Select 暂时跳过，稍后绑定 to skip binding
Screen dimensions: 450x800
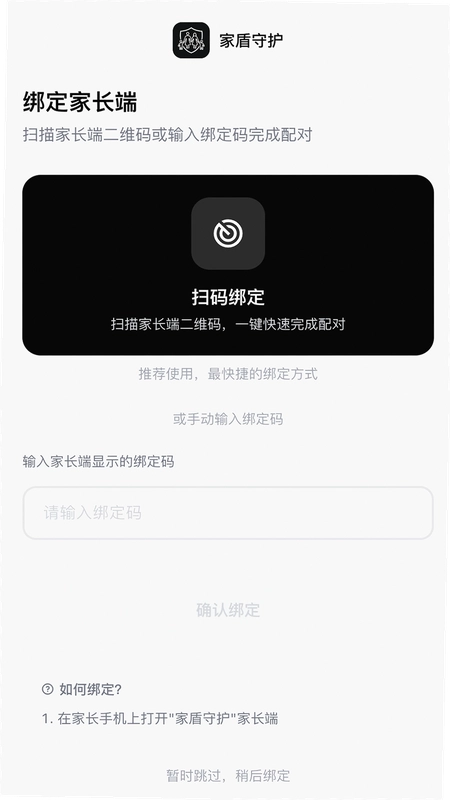click(x=228, y=776)
